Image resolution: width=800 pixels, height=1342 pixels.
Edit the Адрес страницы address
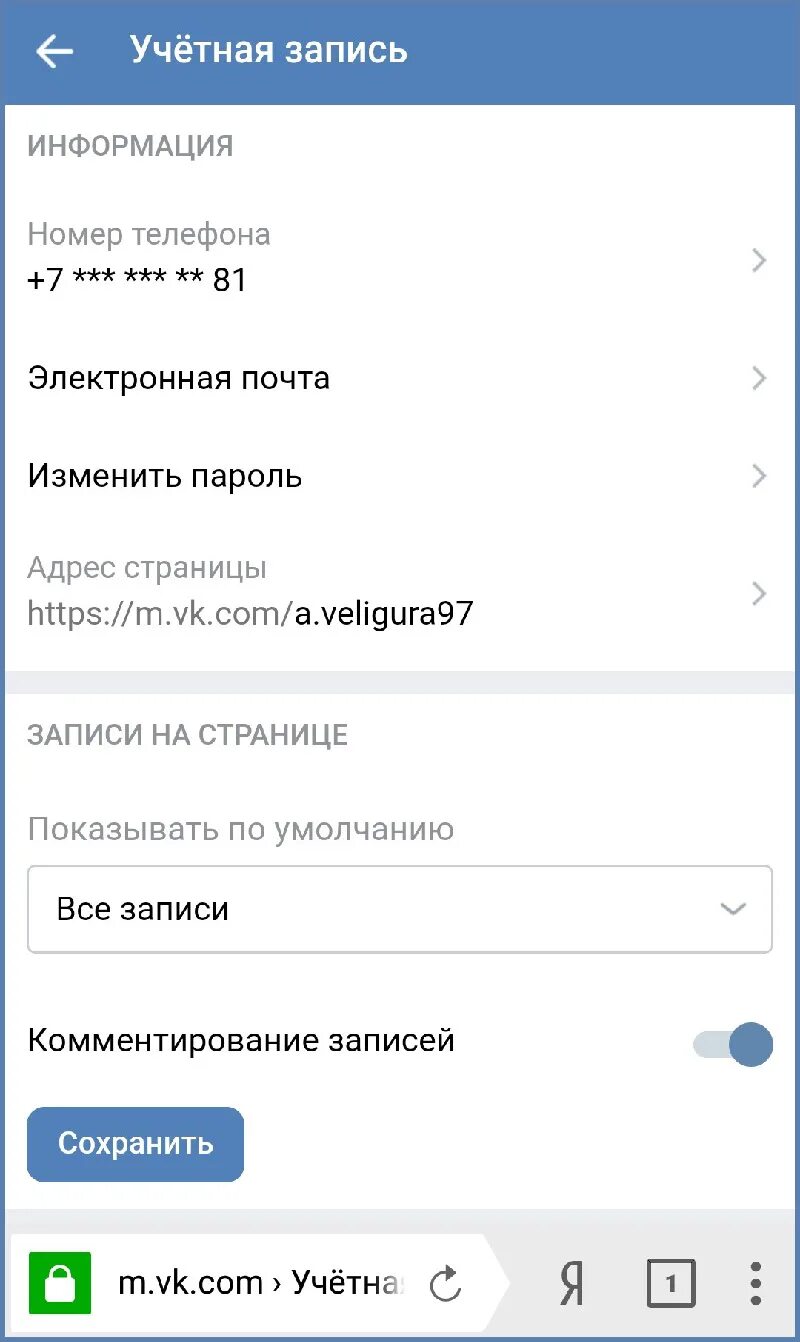click(400, 592)
